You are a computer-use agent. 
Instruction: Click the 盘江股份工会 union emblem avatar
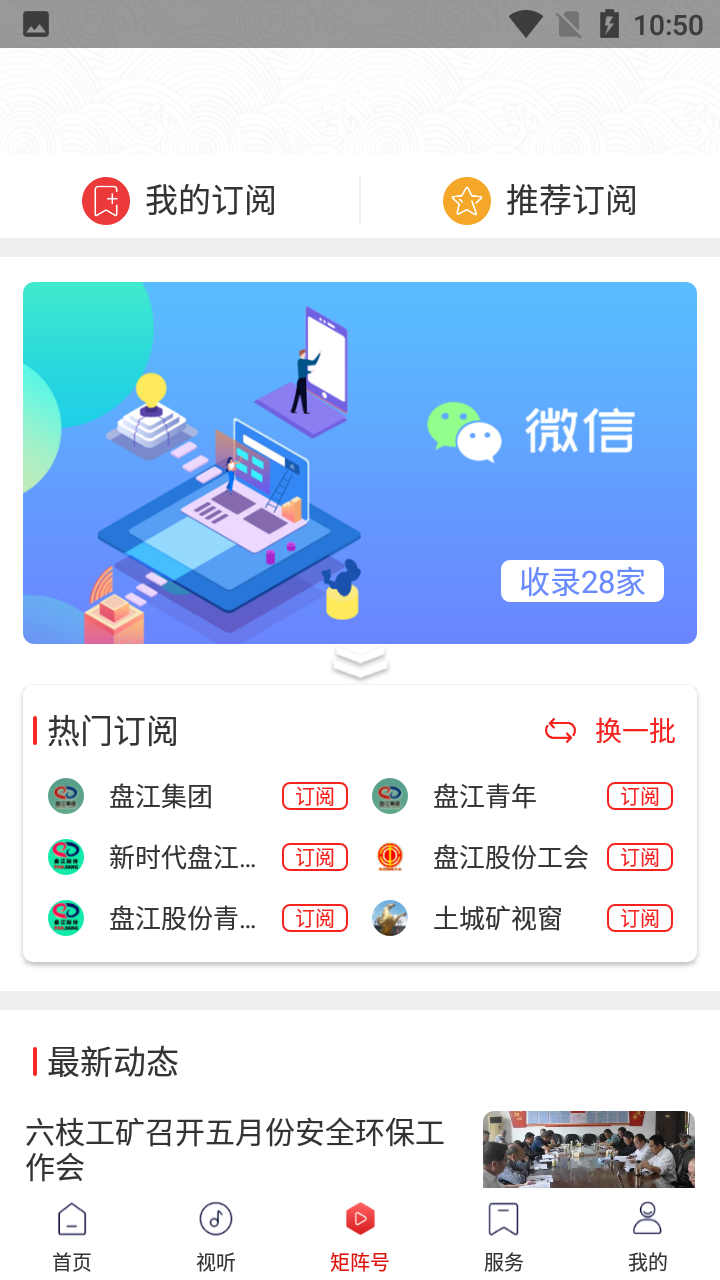coord(390,857)
